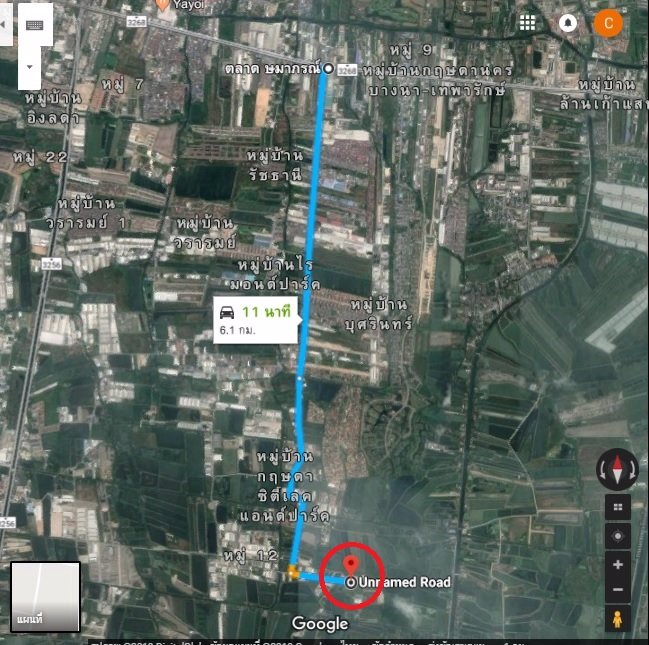The width and height of the screenshot is (649, 645).
Task: Open the account avatar C
Action: pyautogui.click(x=608, y=22)
